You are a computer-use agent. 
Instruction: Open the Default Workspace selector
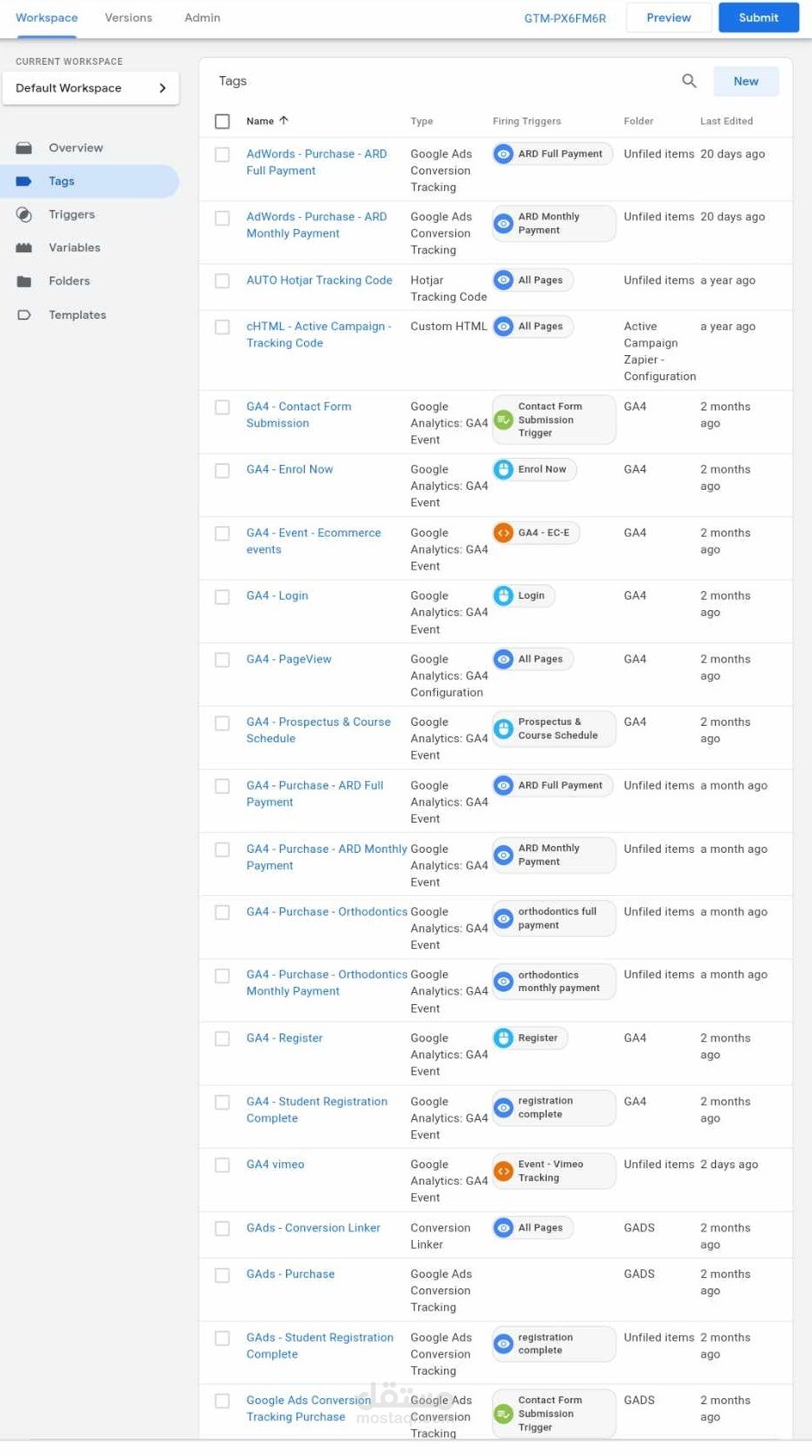91,88
